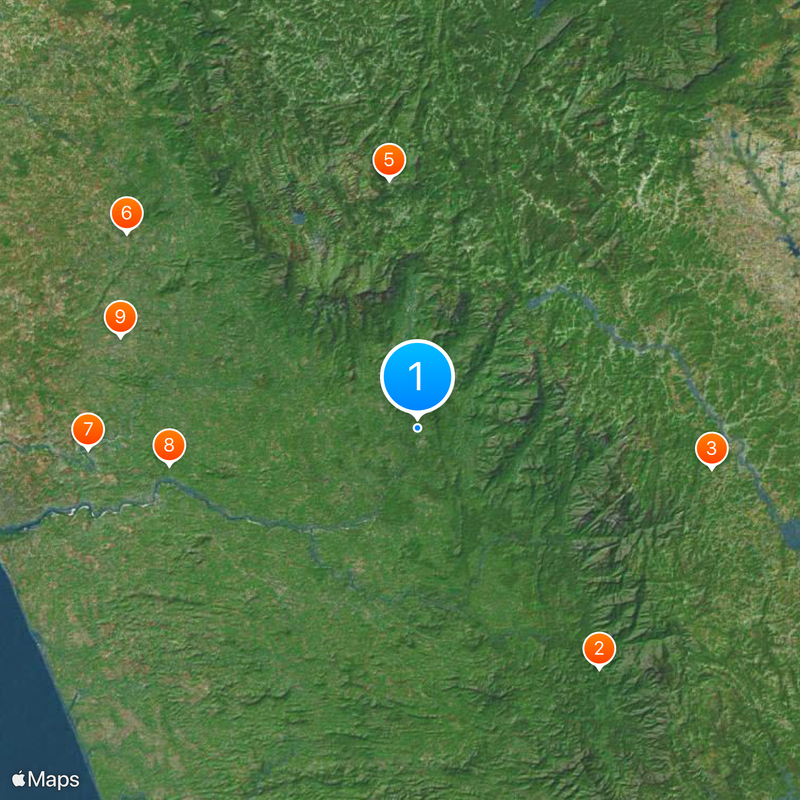Open map pin number 3
Image resolution: width=800 pixels, height=800 pixels.
(711, 449)
